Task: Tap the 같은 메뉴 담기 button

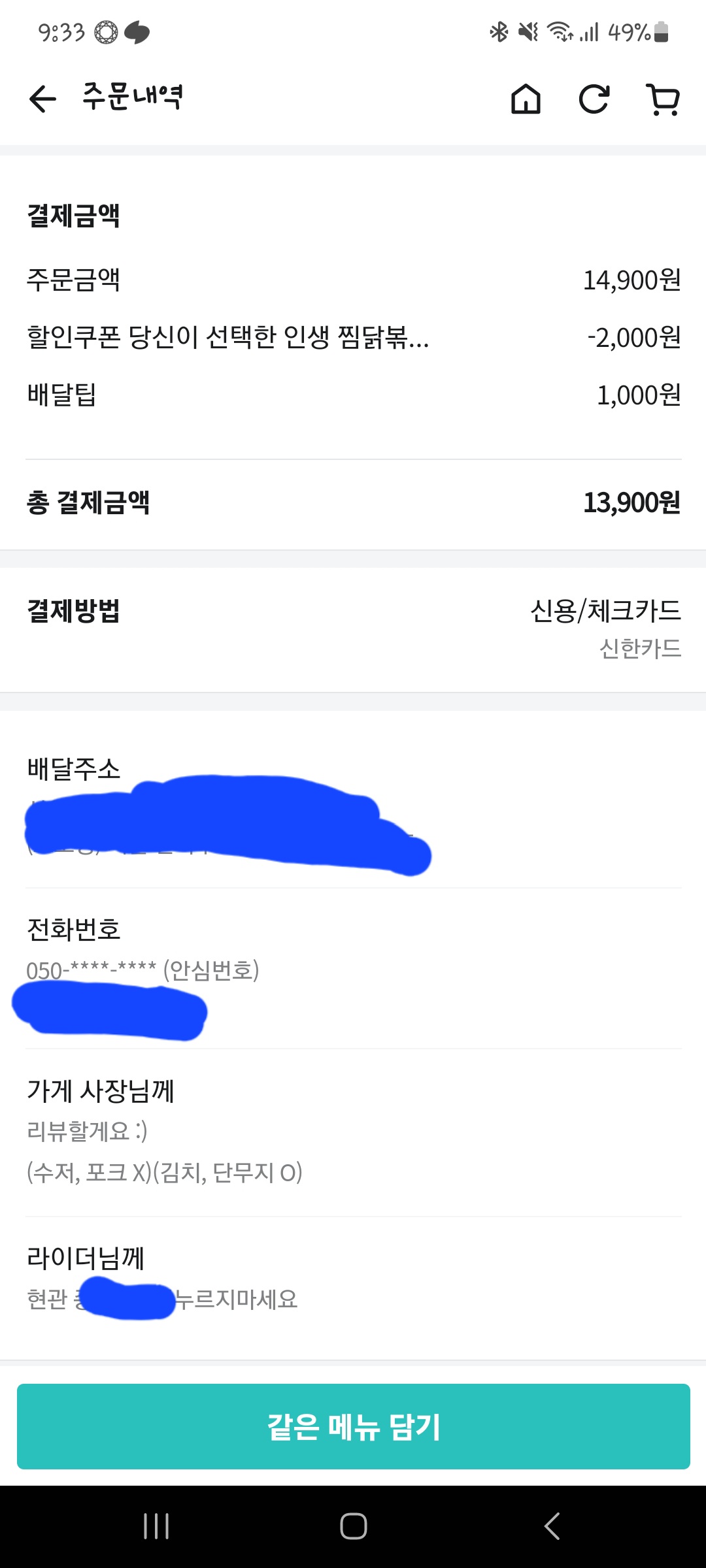Action: point(353,1426)
